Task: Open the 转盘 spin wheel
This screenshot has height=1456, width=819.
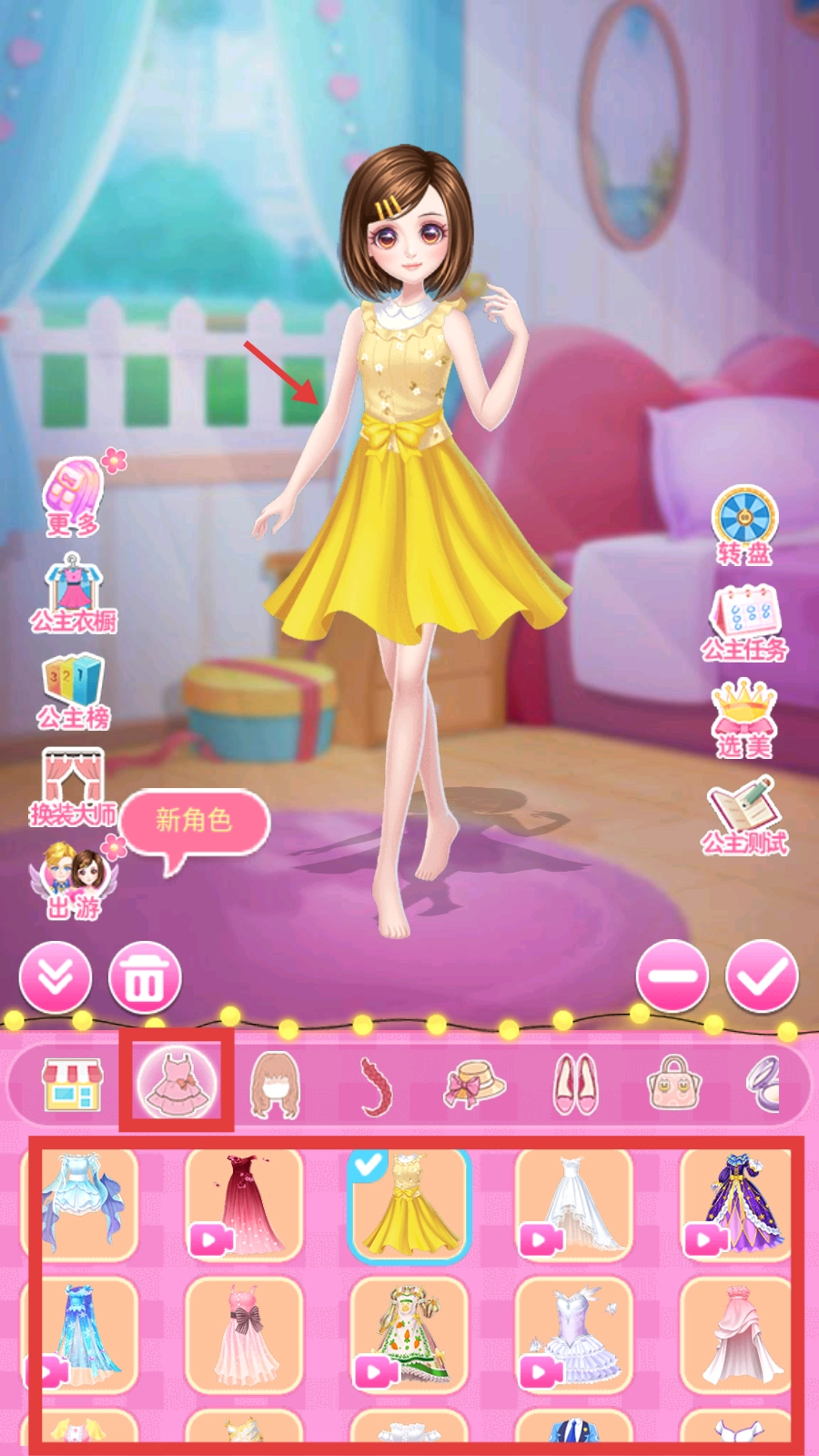Action: point(744,525)
